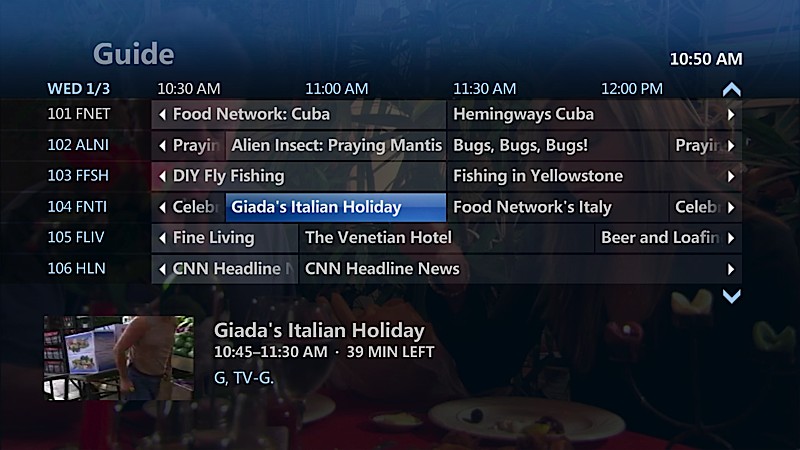The height and width of the screenshot is (450, 800).
Task: Select channel 101 FNET
Action: tap(79, 114)
